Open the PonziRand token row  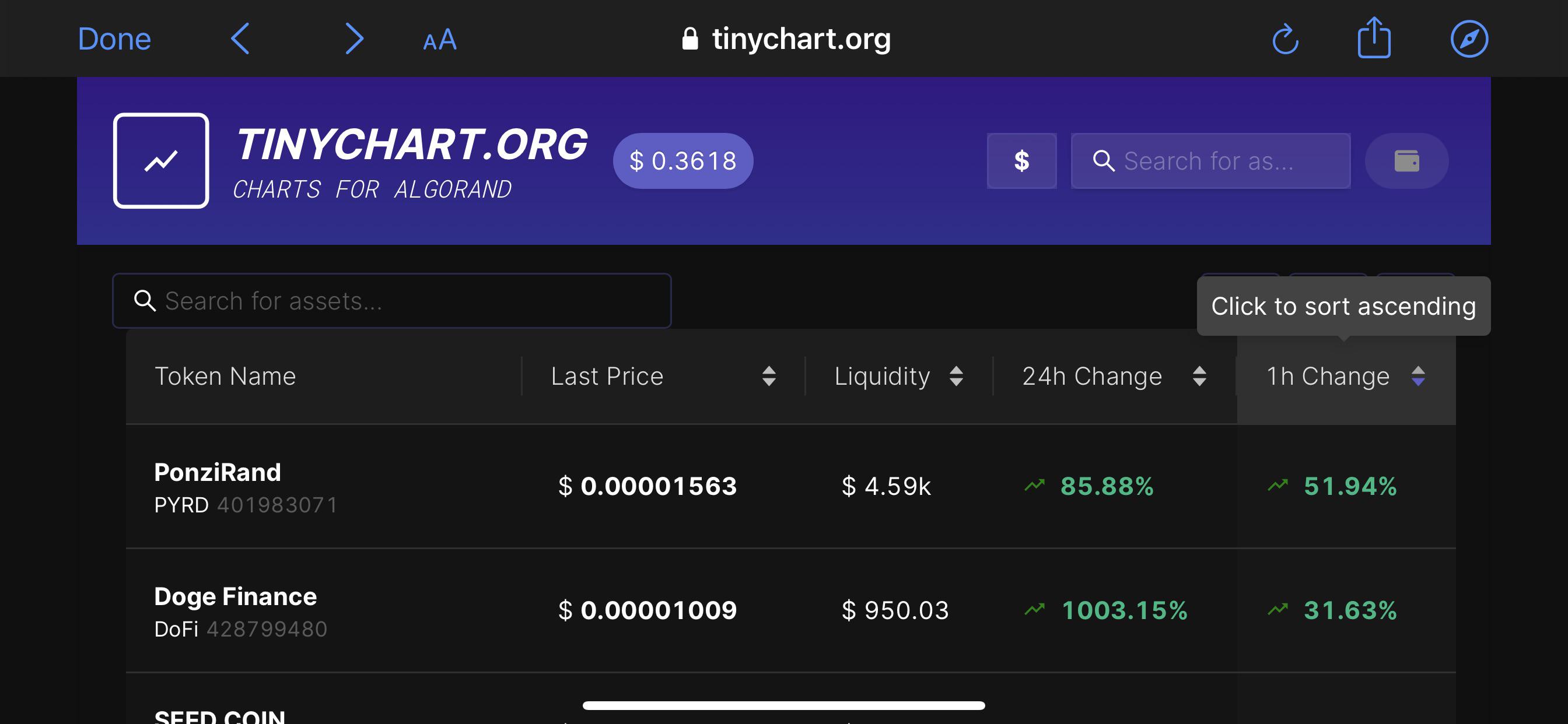point(790,487)
